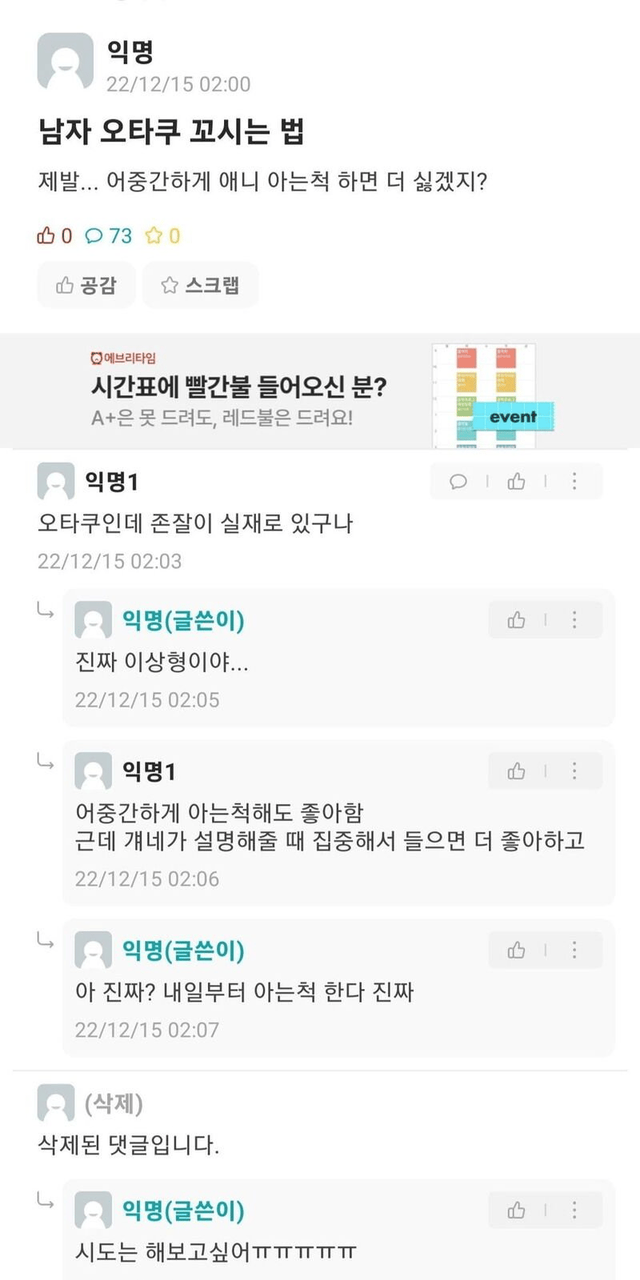Viewport: 640px width, 1280px height.
Task: Tap the 공감 like button on the post
Action: [x=87, y=285]
